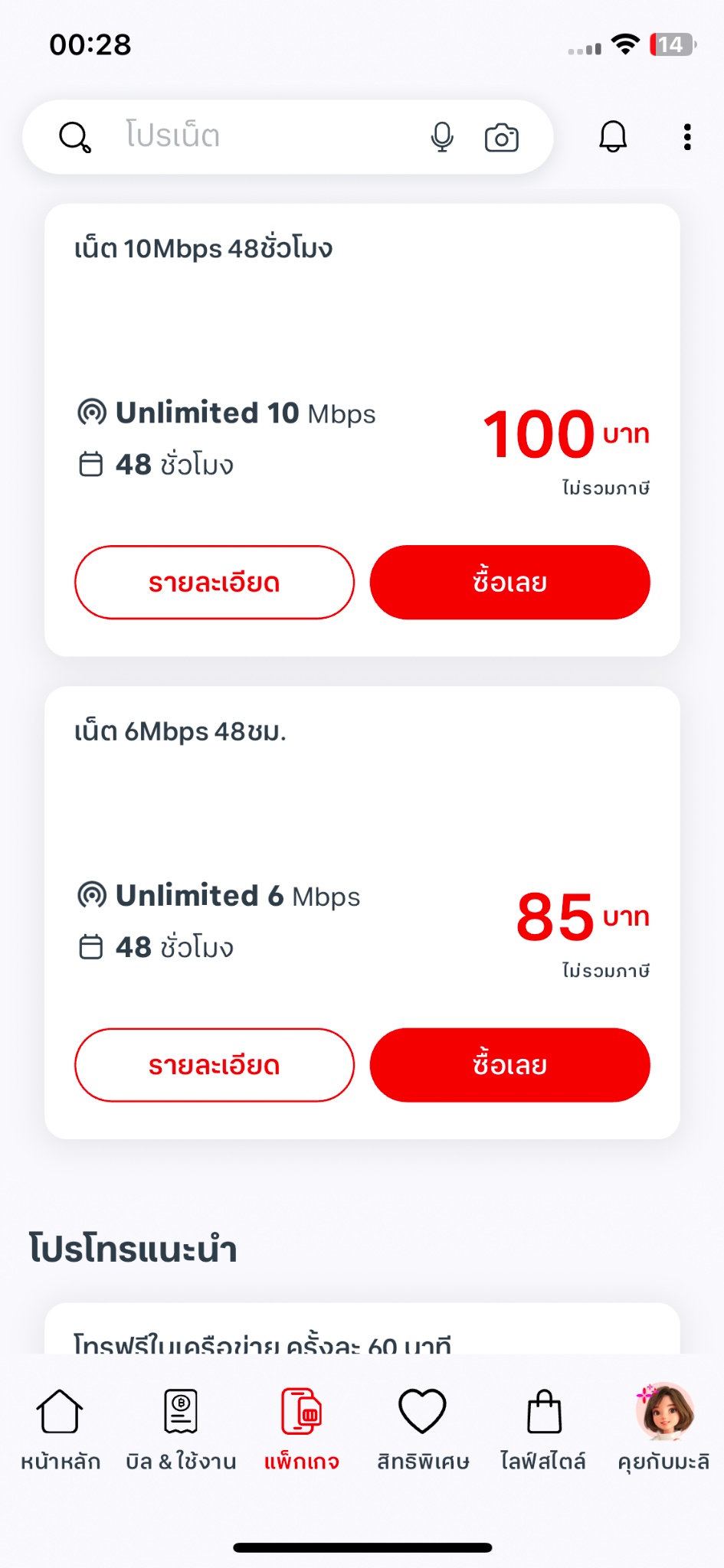View รายละเอียด for the 6Mbps 48-hour package
724x1568 pixels.
(x=215, y=1065)
